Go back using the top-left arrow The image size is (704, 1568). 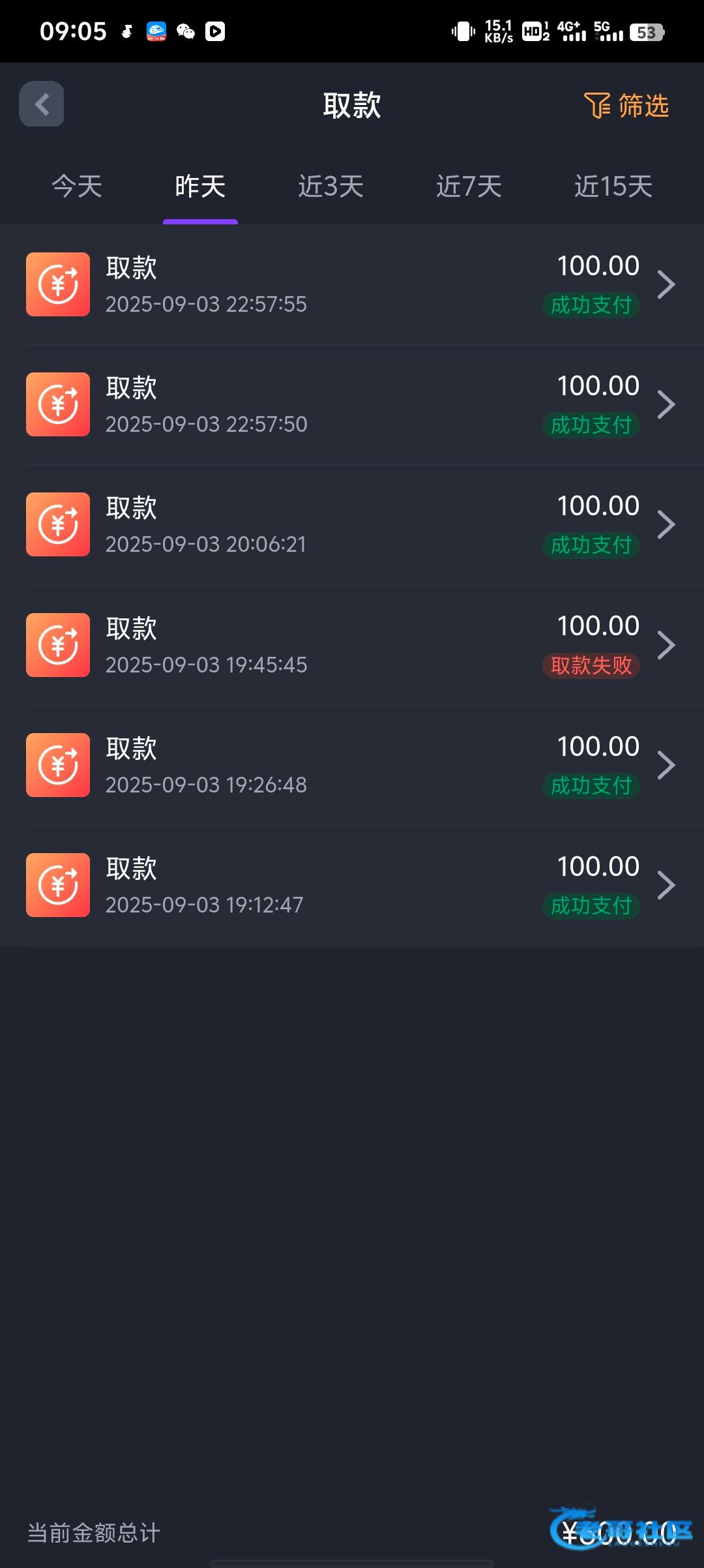pyautogui.click(x=42, y=104)
